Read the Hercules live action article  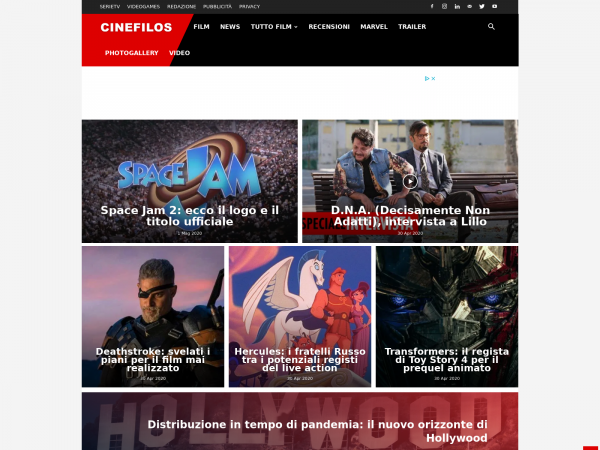tap(299, 360)
